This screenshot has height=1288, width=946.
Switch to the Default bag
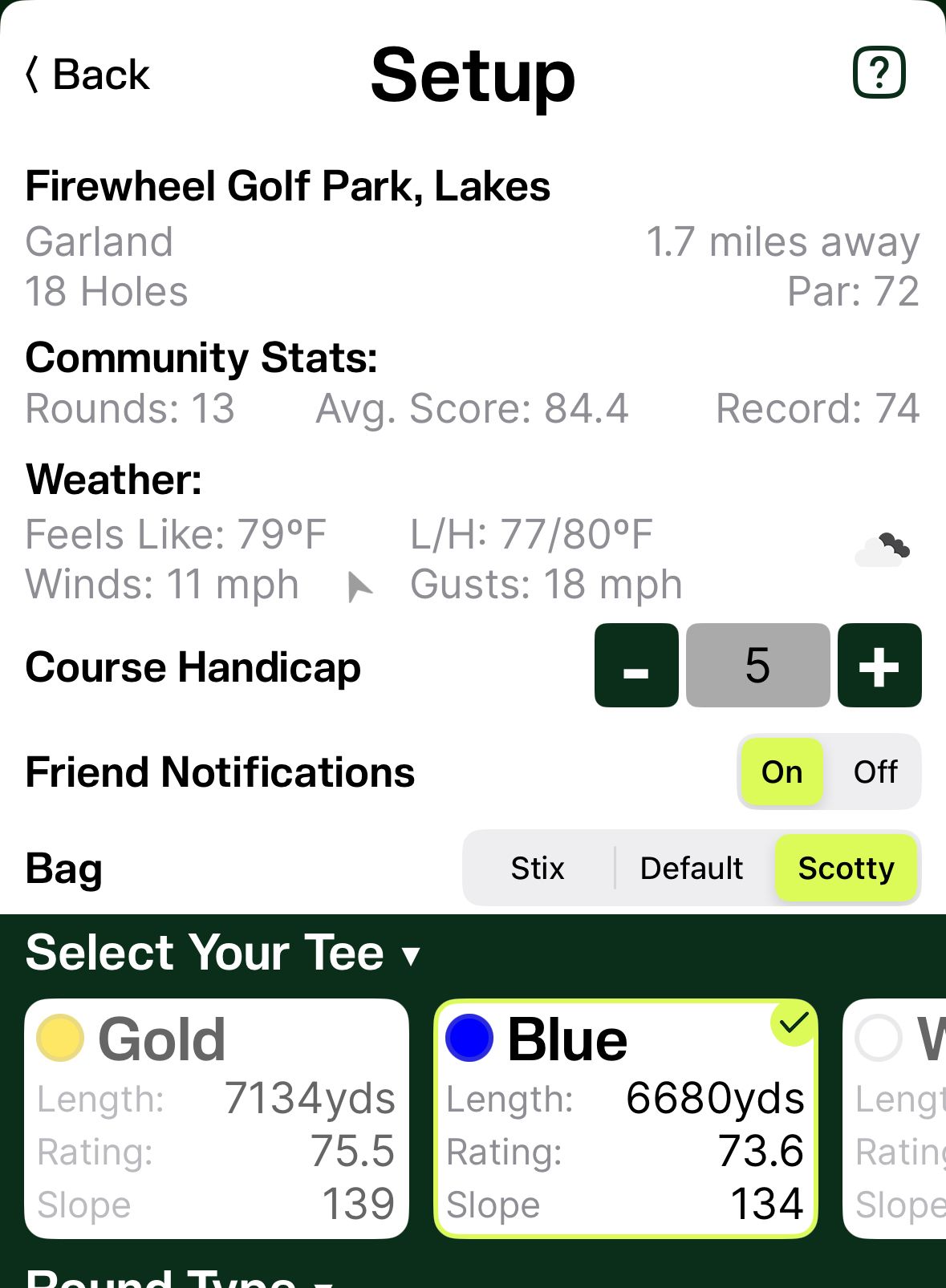[x=692, y=869]
